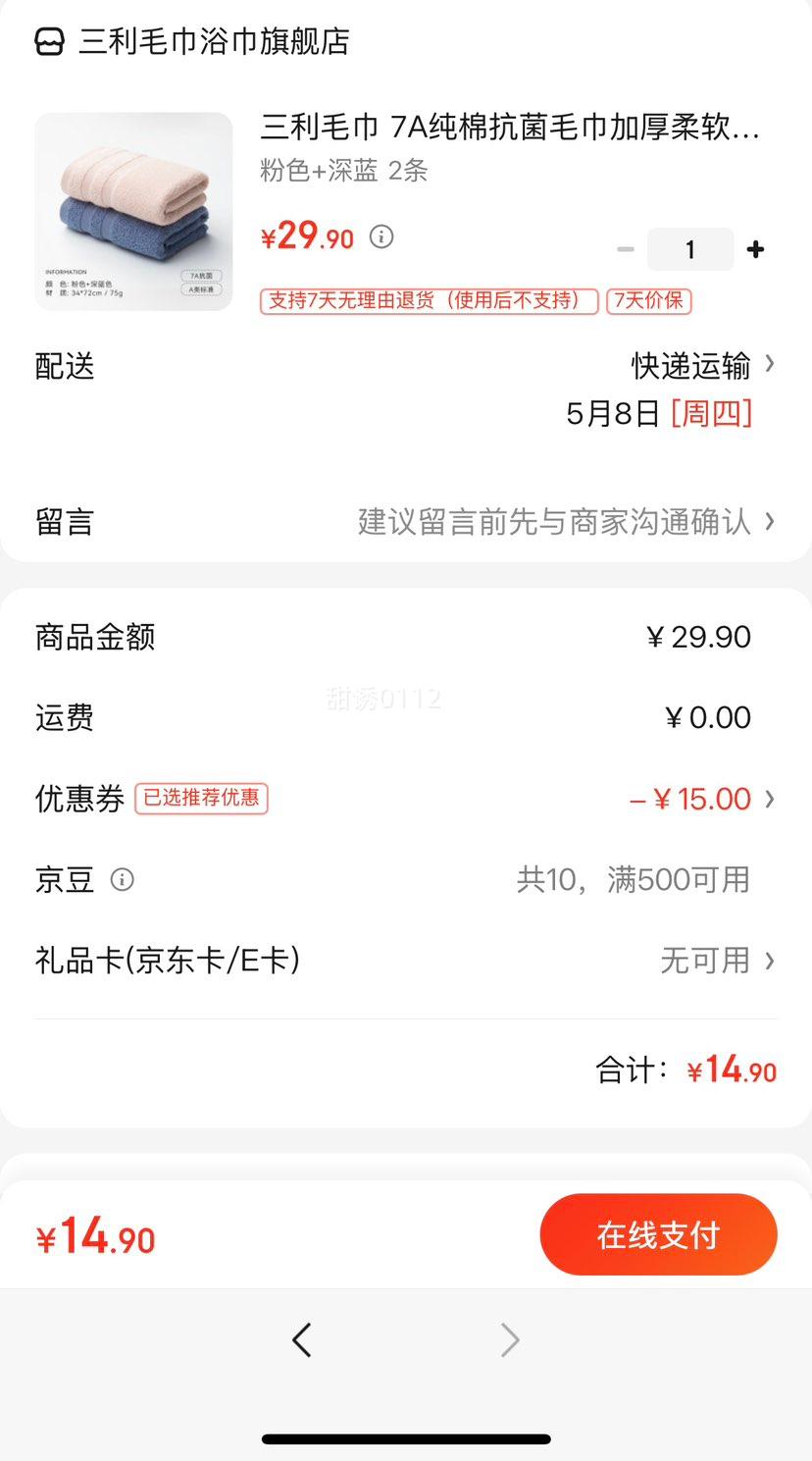This screenshot has height=1461, width=812.
Task: Open 优惠券 coupon selection
Action: click(x=406, y=799)
